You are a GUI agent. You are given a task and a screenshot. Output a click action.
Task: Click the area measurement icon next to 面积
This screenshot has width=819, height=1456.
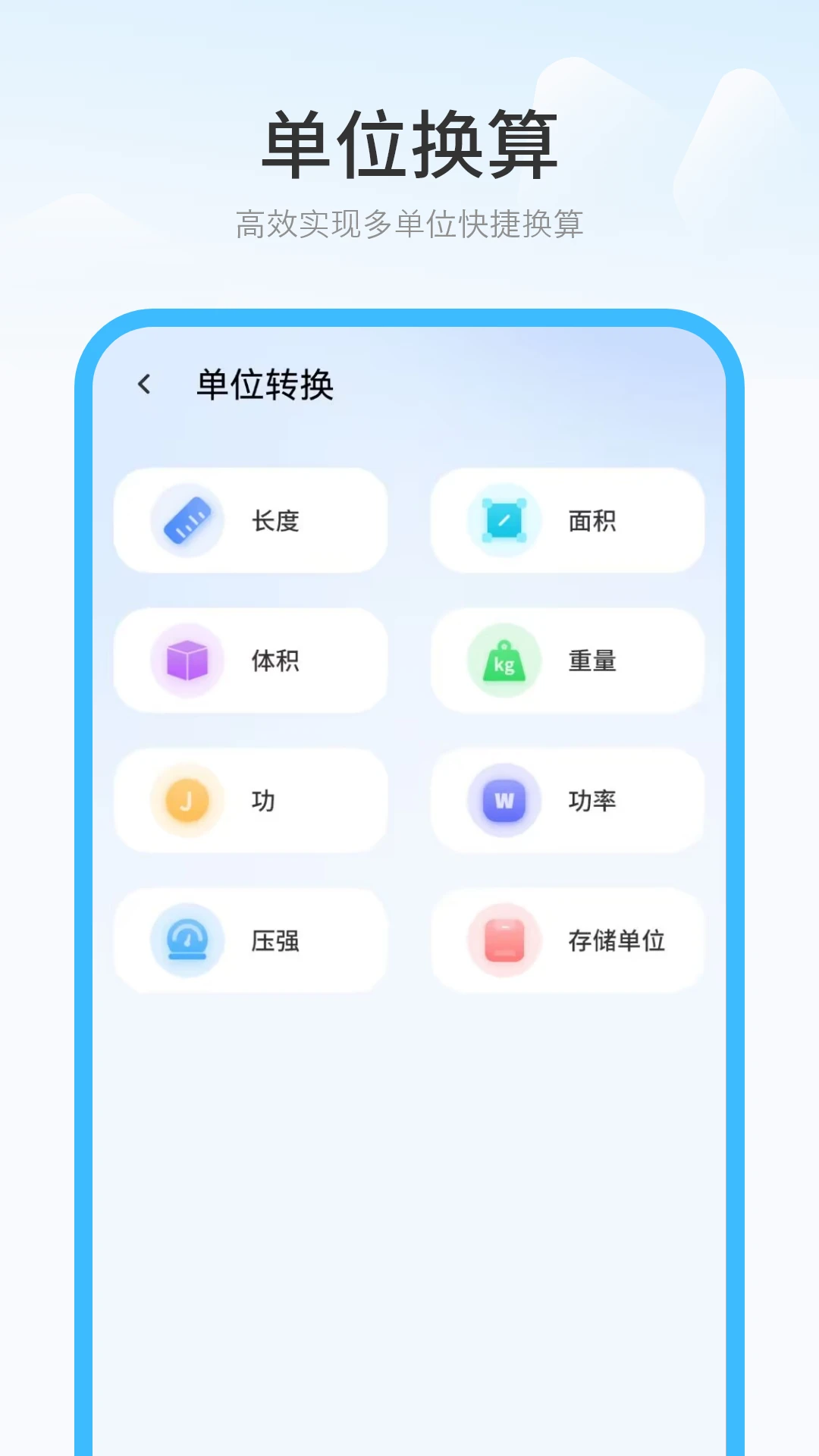504,519
